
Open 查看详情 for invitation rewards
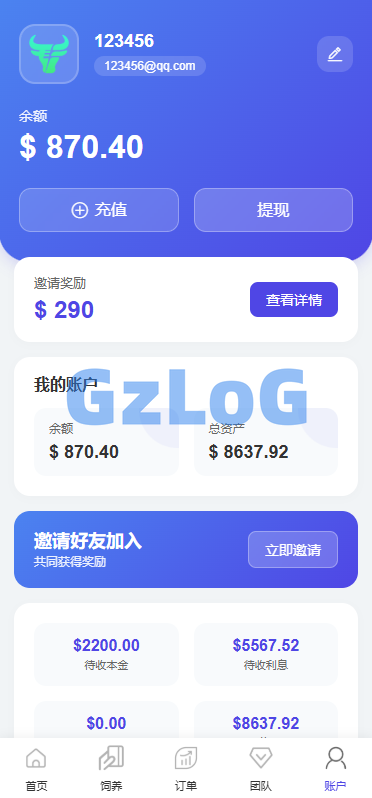pos(294,300)
